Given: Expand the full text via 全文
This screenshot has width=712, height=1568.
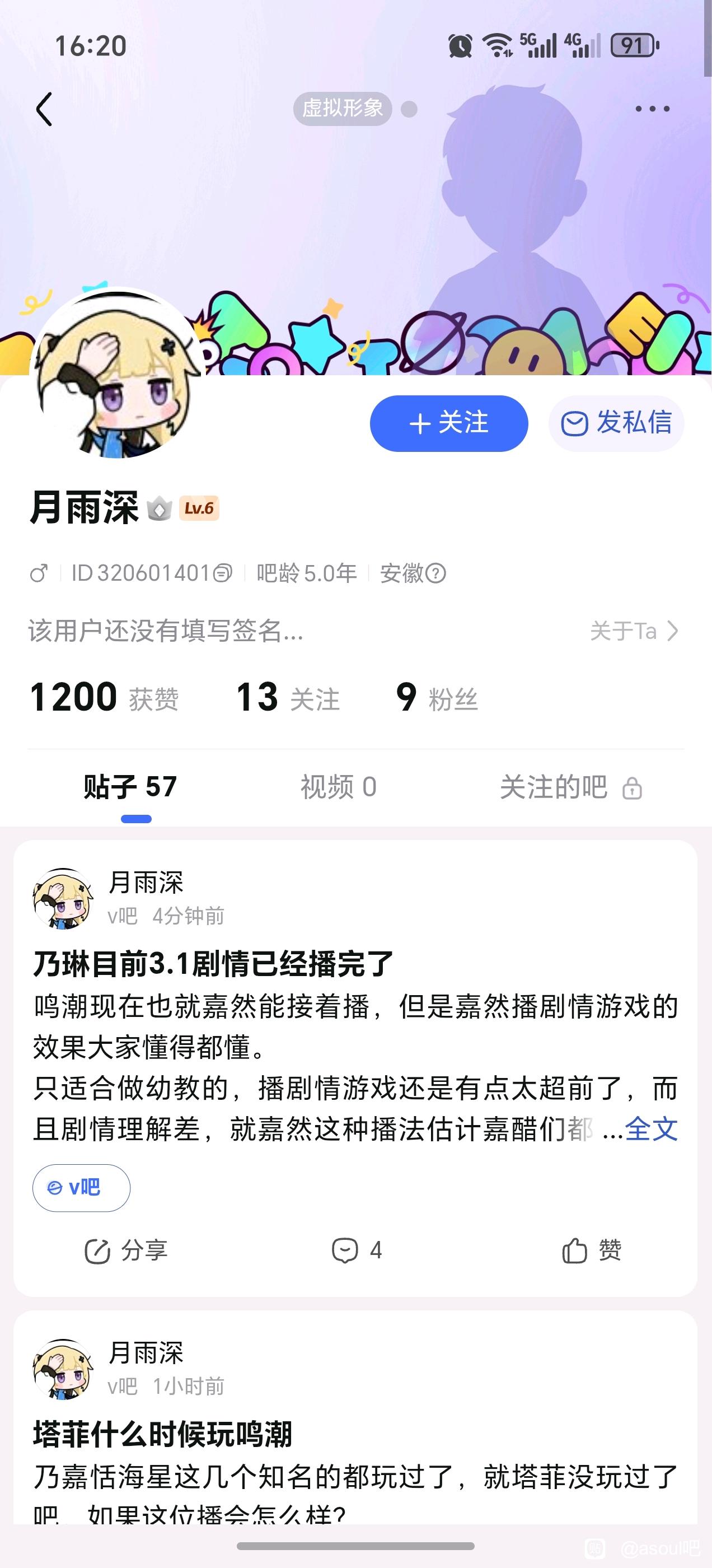Looking at the screenshot, I should point(651,1129).
